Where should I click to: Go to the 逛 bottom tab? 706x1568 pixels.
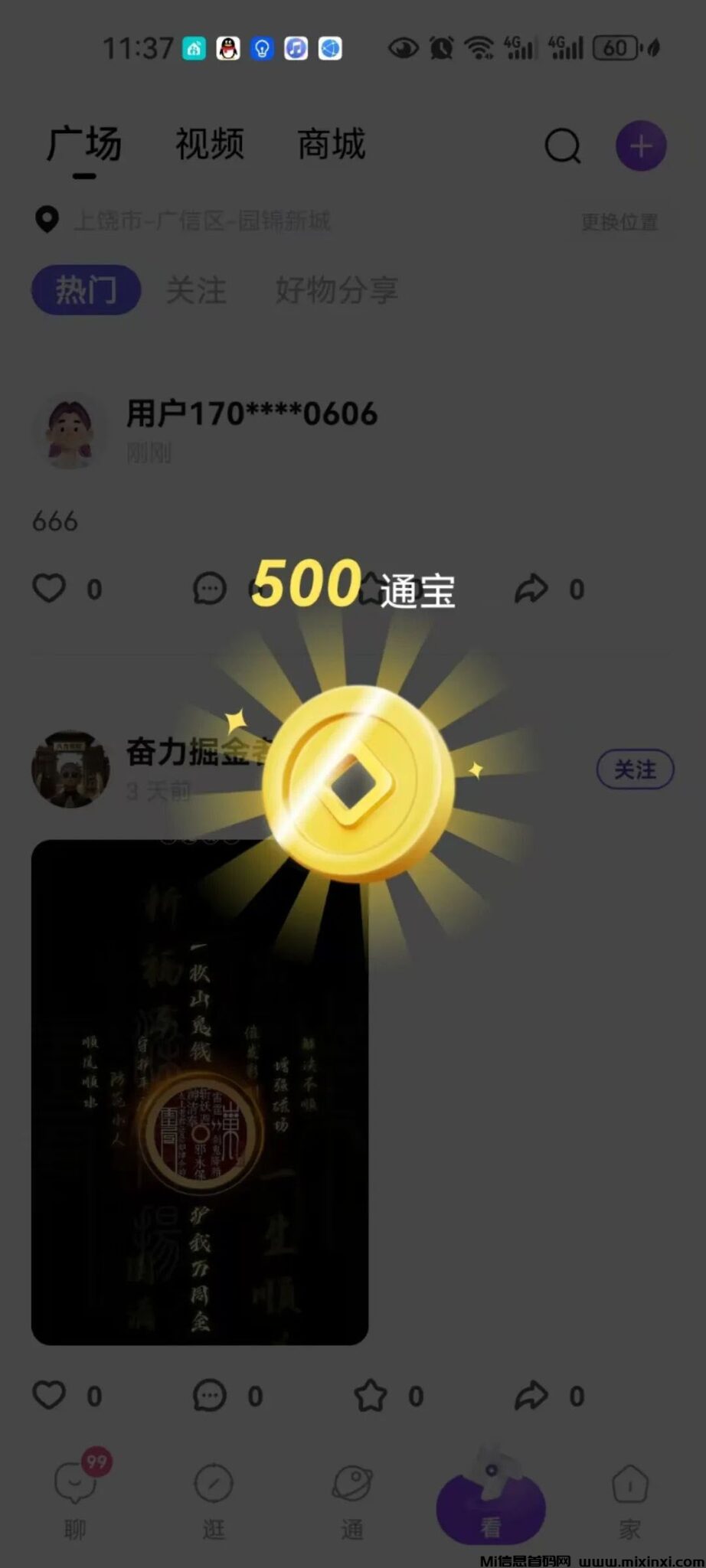pos(214,1497)
